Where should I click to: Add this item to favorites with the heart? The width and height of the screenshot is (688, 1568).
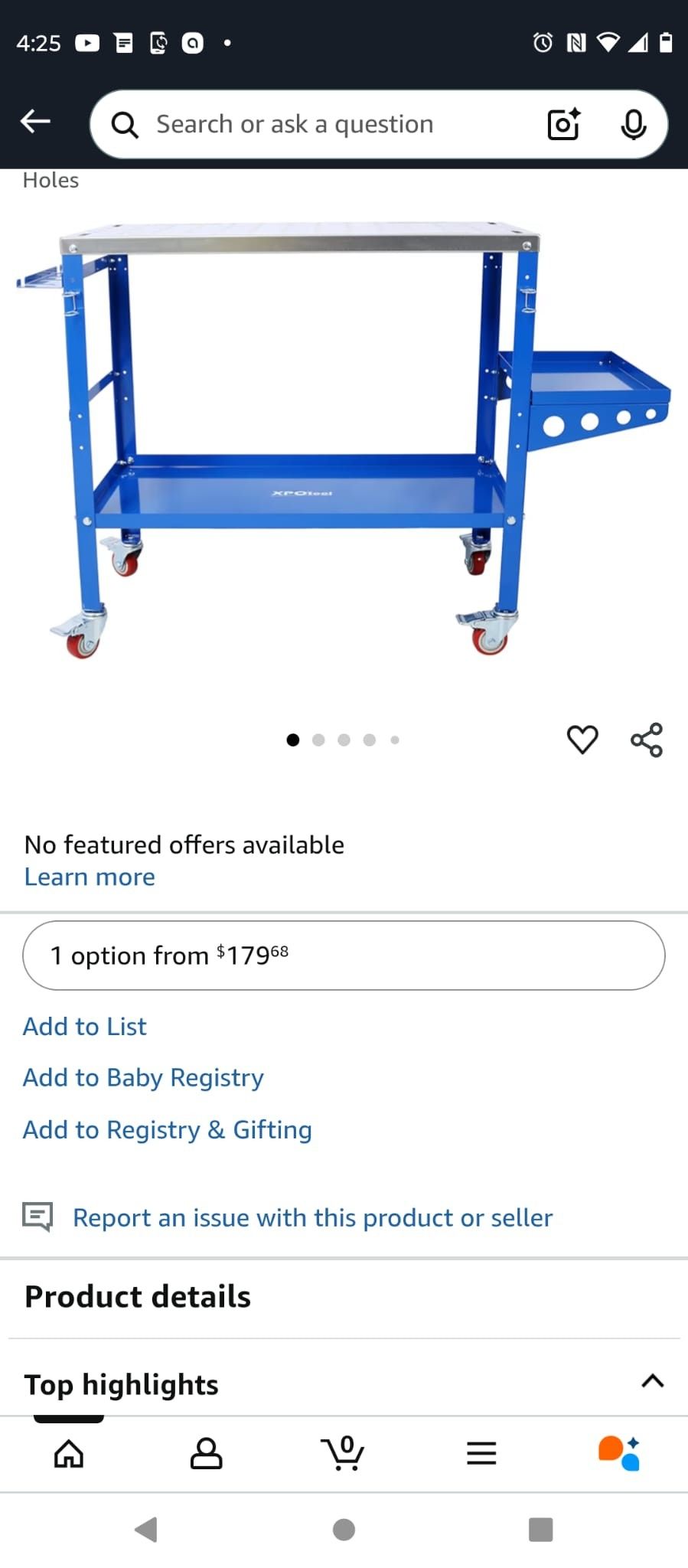[582, 740]
